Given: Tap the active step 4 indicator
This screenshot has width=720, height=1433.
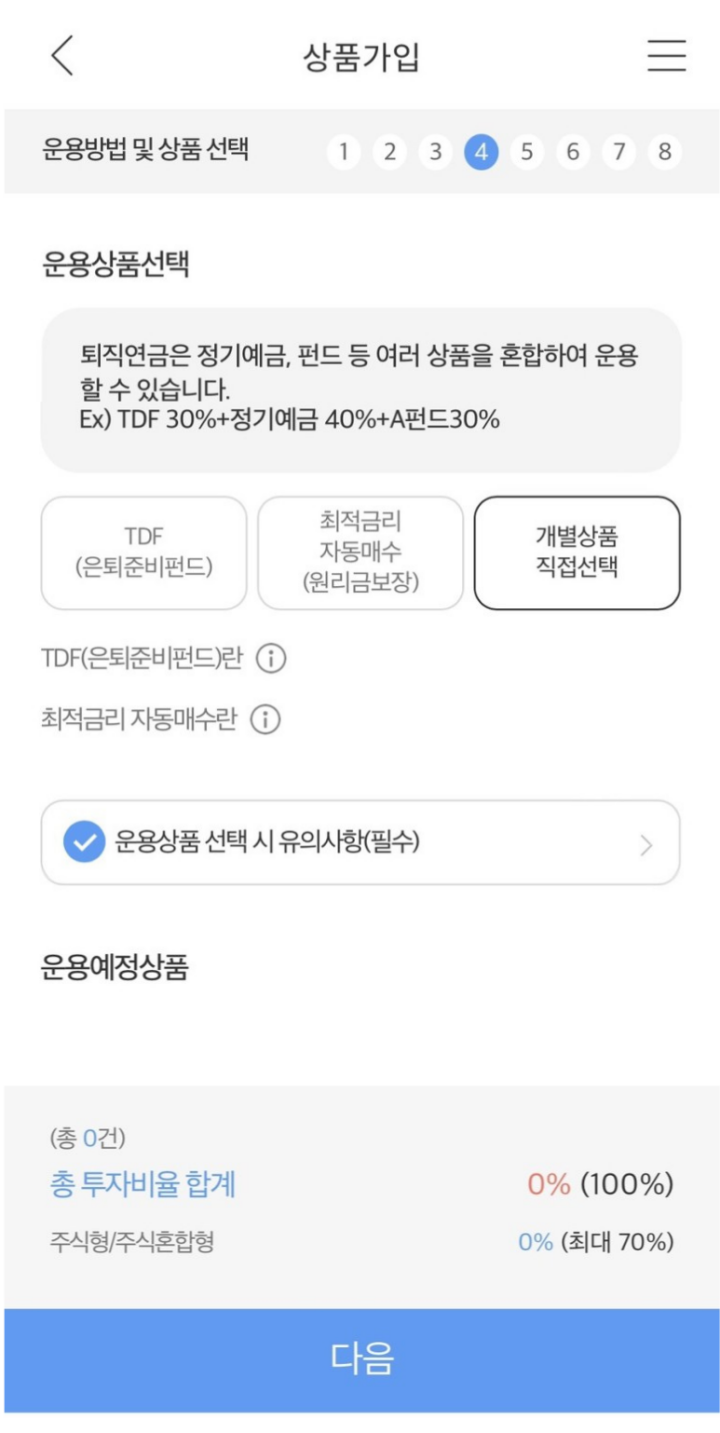Looking at the screenshot, I should tap(480, 152).
